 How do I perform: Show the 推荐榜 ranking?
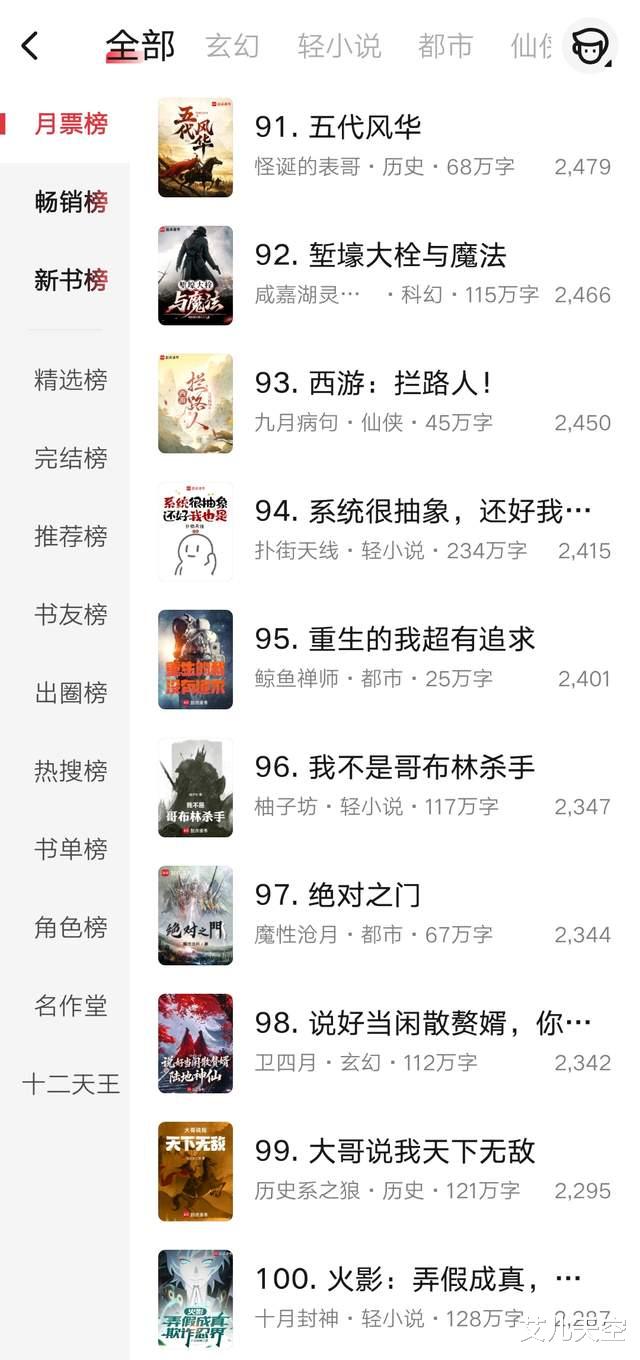pos(70,536)
